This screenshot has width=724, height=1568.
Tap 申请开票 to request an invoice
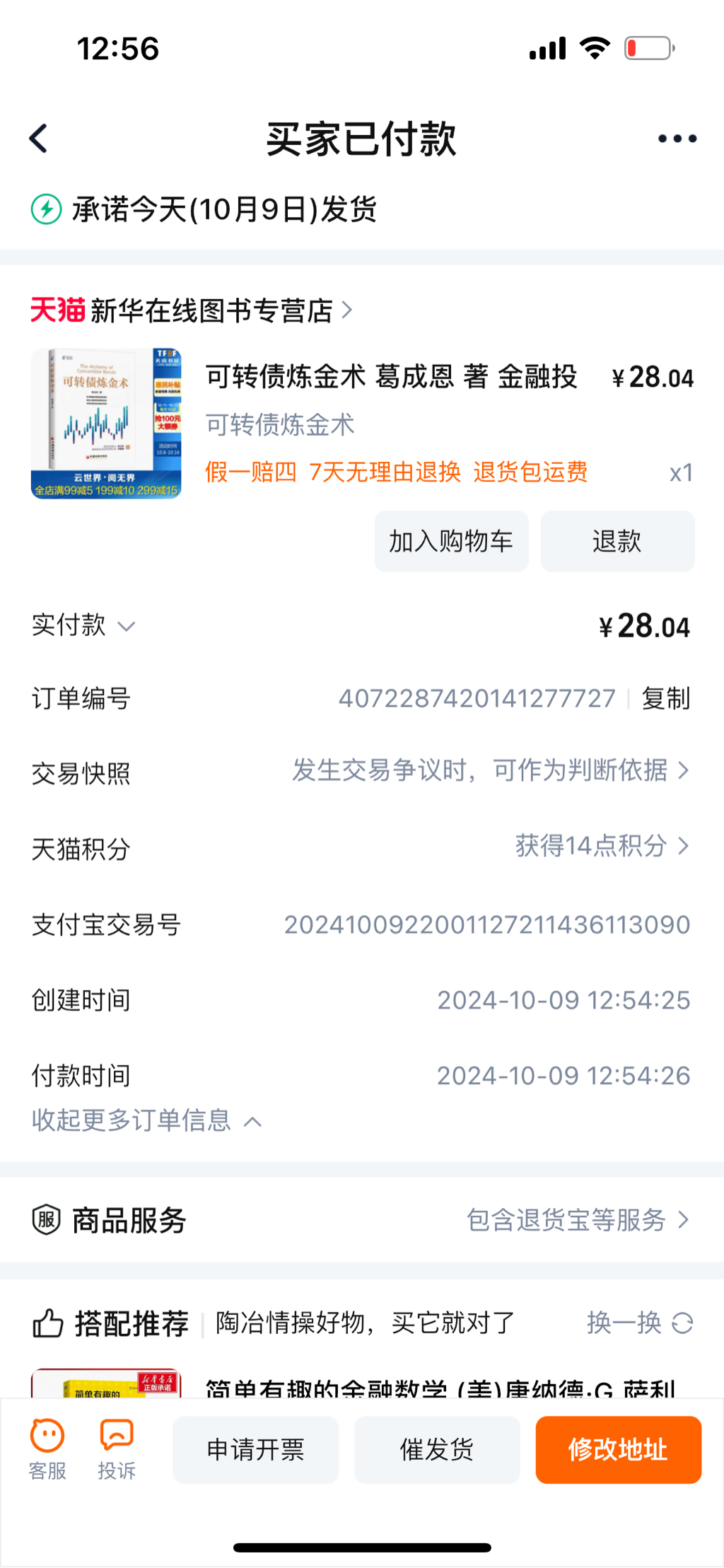255,1449
